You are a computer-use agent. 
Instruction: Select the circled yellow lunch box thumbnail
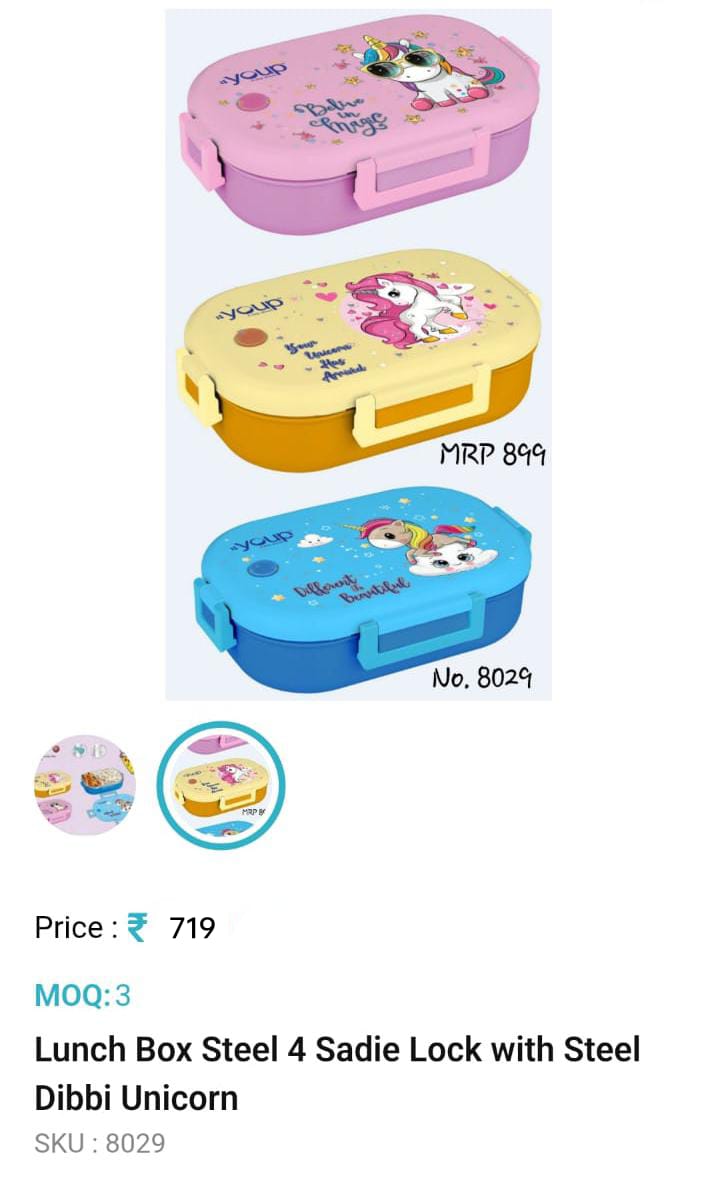coord(219,785)
